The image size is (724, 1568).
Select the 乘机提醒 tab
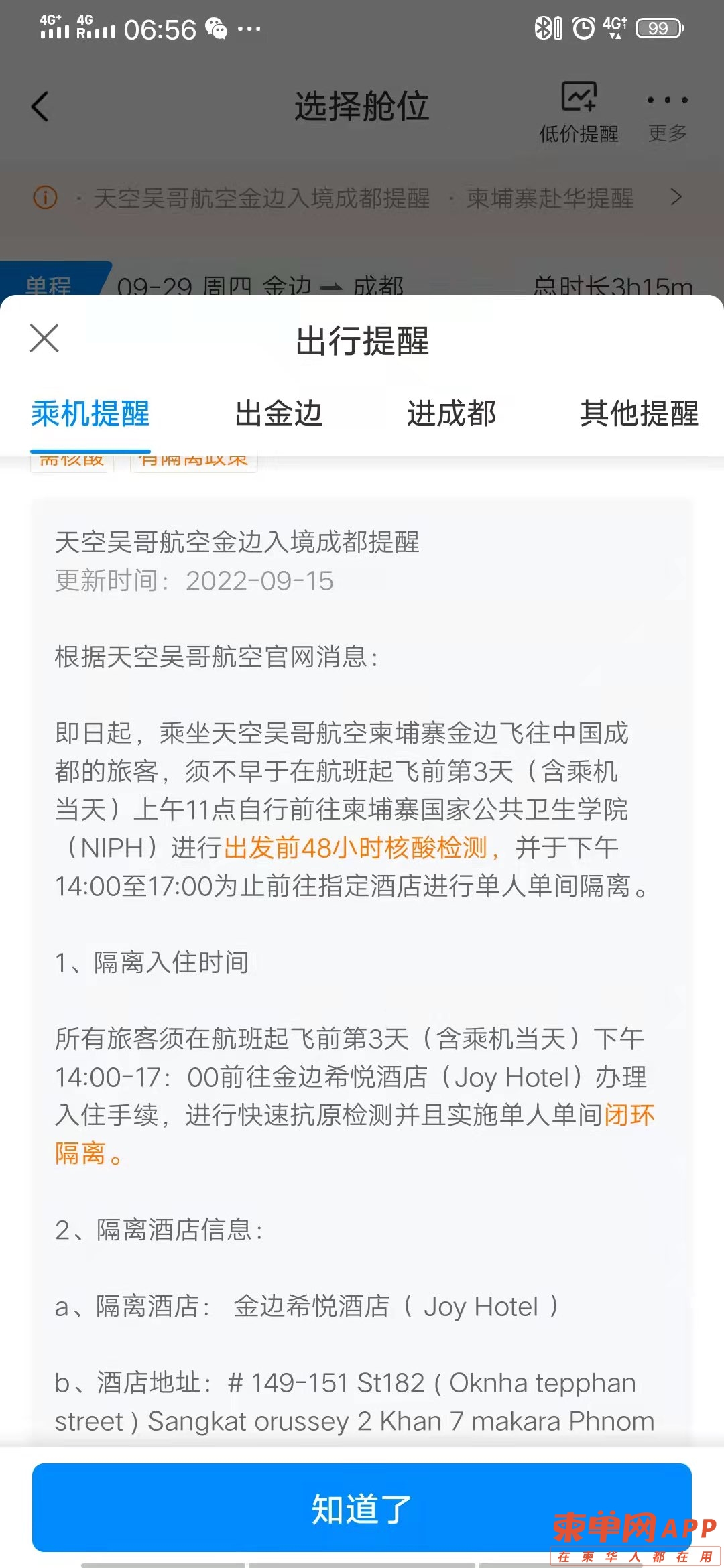click(90, 413)
